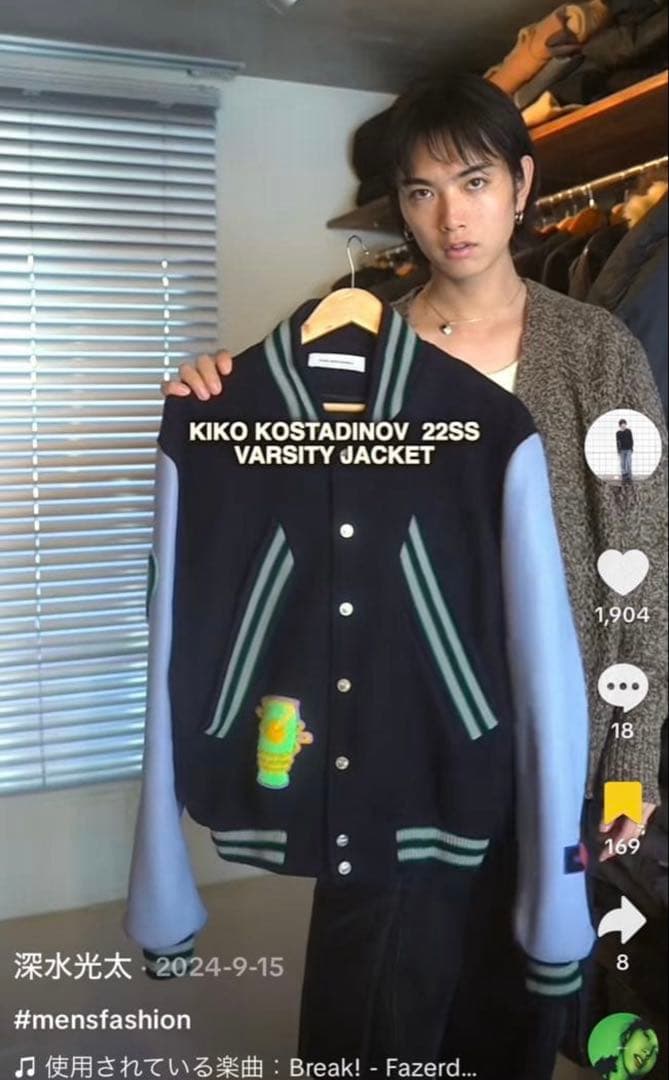
Task: Open 深水光太's username link
Action: tap(75, 967)
